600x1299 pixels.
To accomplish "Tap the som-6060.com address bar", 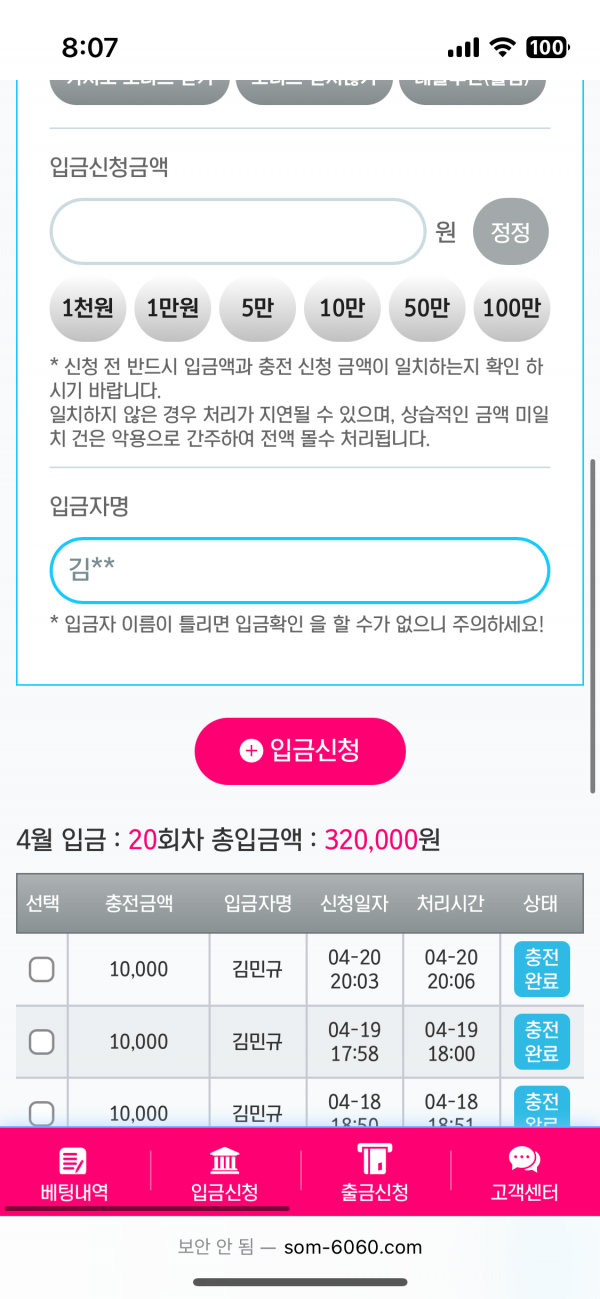I will pyautogui.click(x=300, y=1247).
